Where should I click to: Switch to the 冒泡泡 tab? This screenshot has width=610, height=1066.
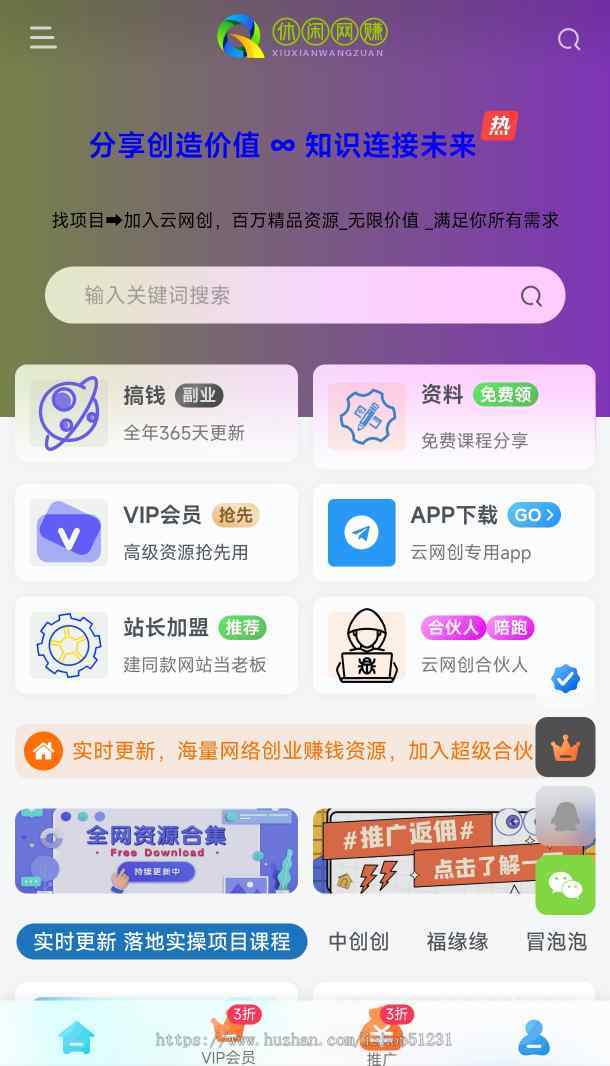pos(556,941)
